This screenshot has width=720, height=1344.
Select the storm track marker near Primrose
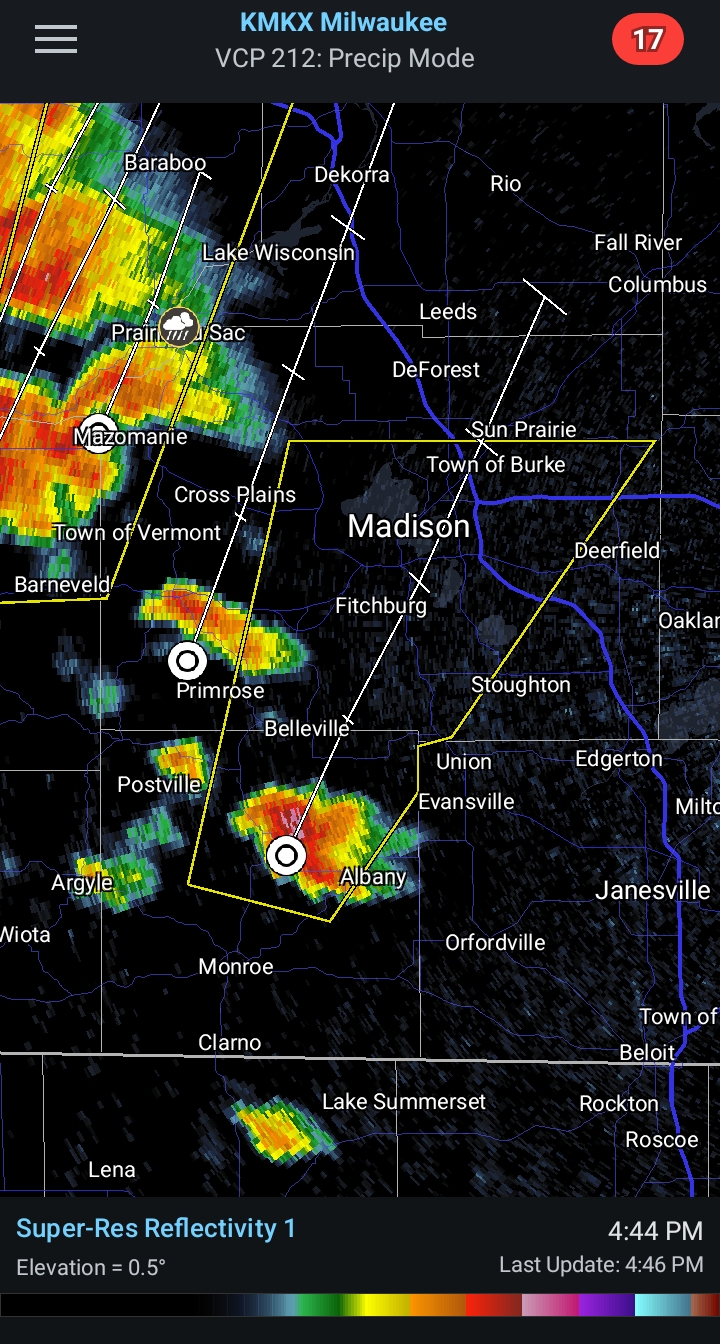click(187, 660)
